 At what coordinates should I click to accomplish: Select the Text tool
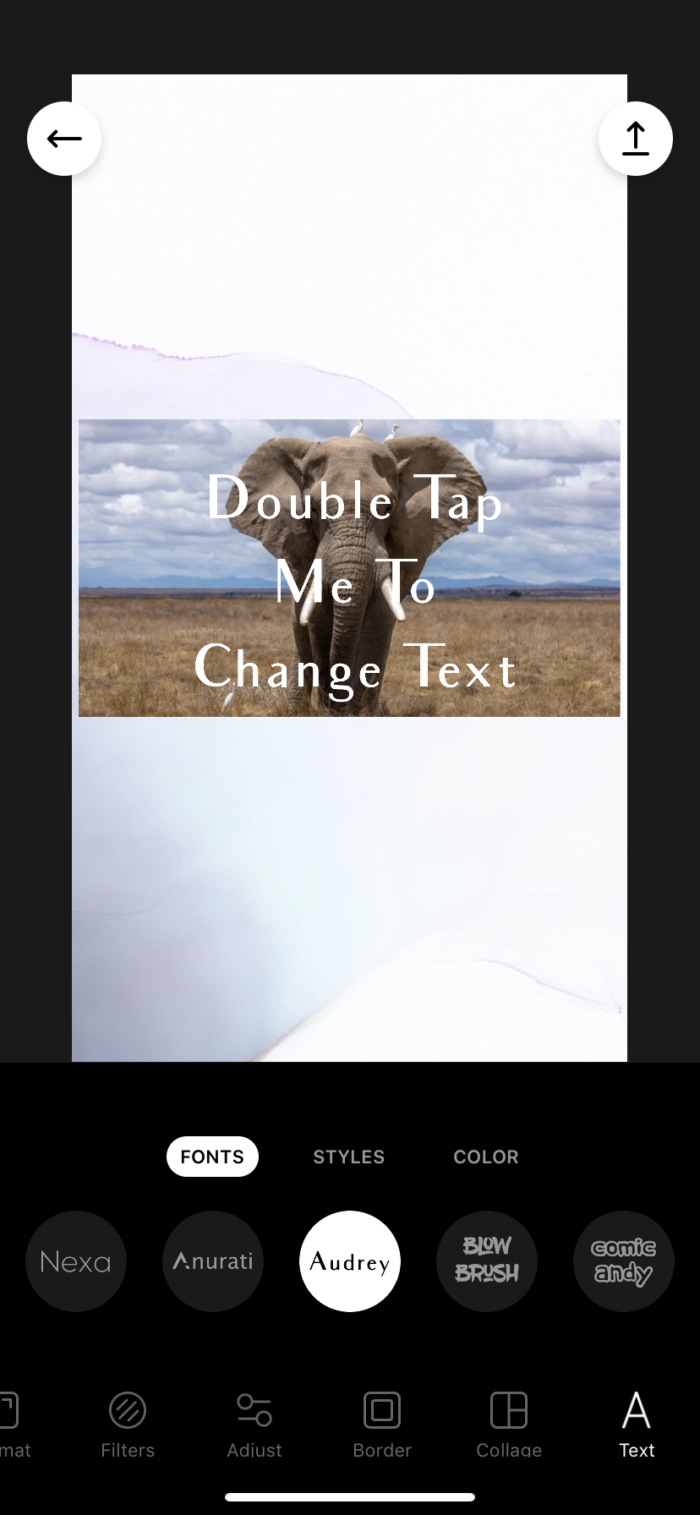click(x=636, y=1424)
